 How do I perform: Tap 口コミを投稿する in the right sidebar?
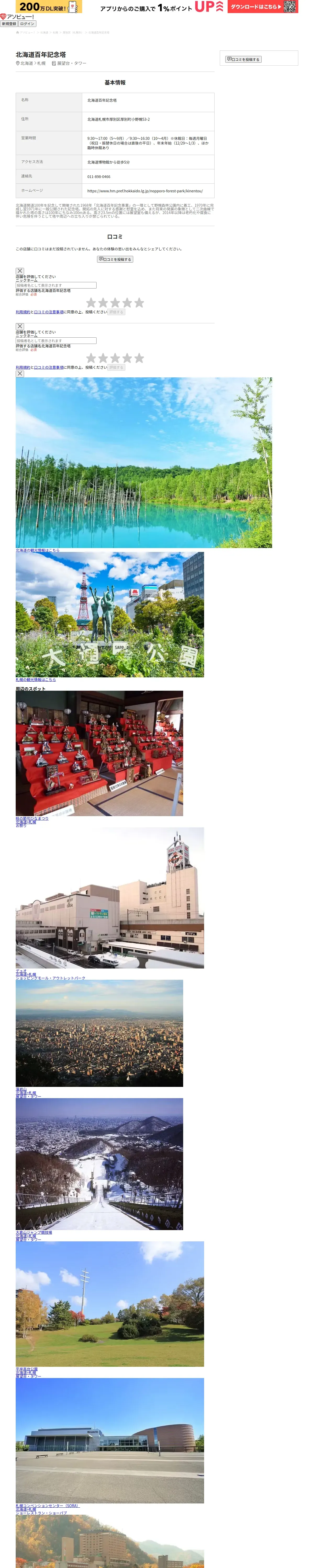click(x=243, y=60)
